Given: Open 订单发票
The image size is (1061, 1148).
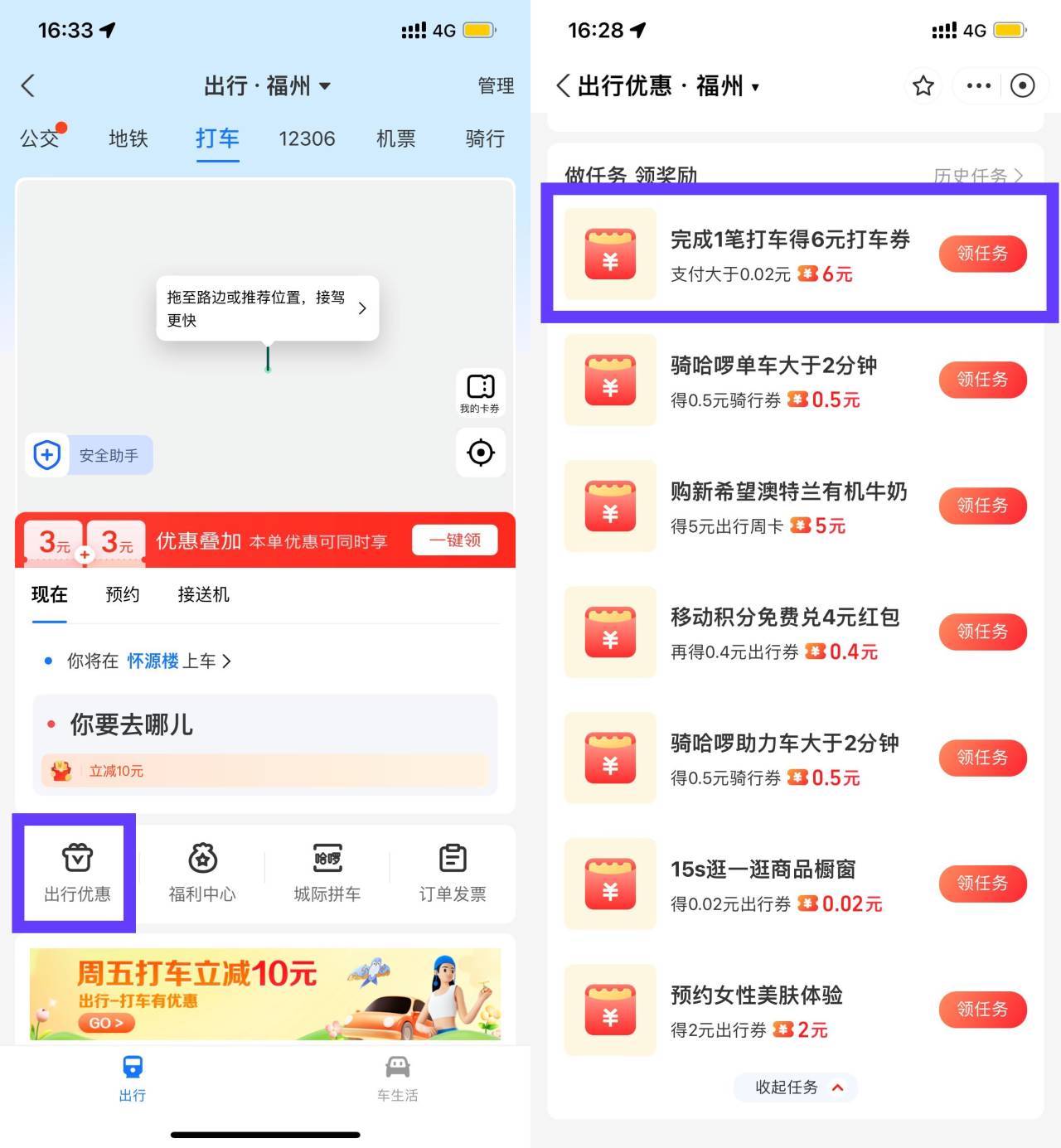Looking at the screenshot, I should (453, 872).
